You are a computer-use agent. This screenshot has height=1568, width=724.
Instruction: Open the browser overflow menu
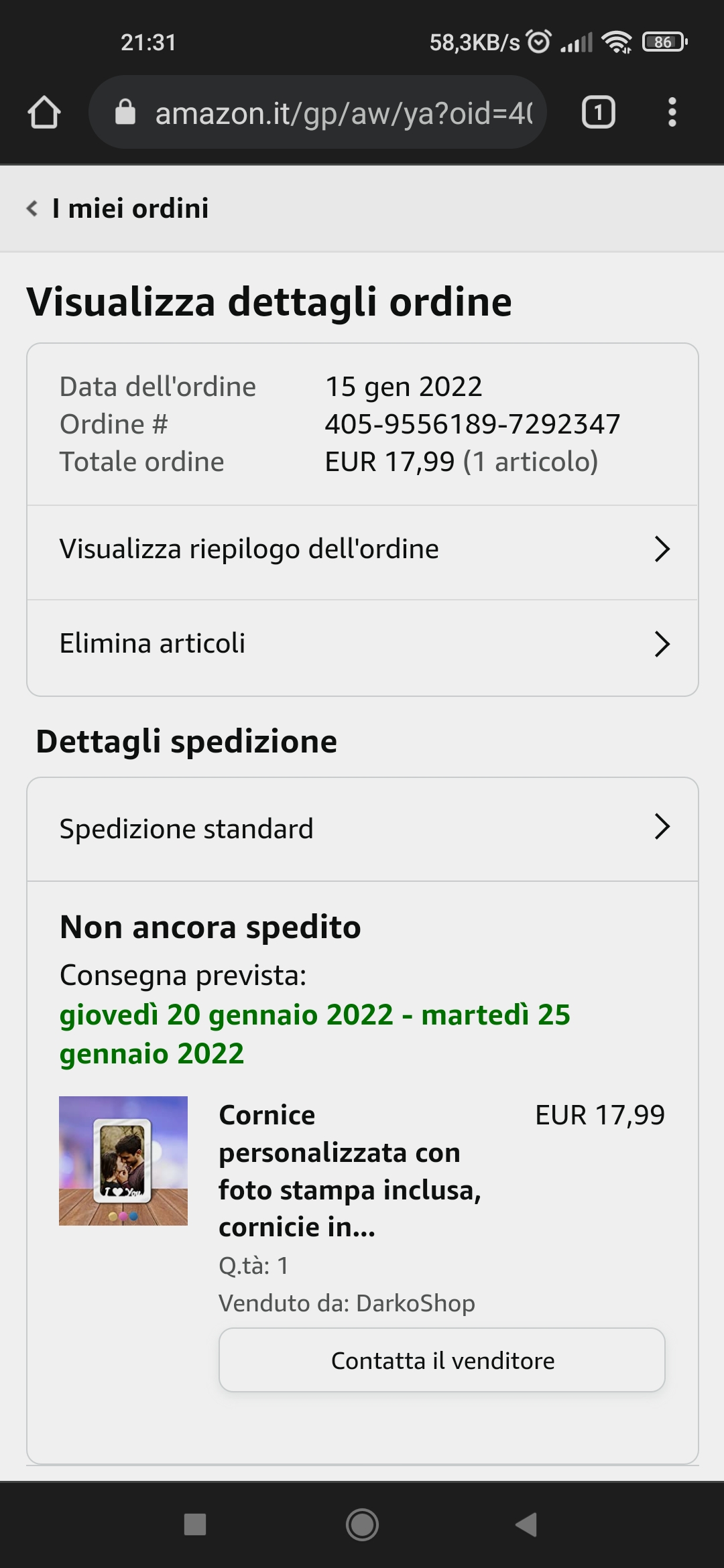click(672, 112)
